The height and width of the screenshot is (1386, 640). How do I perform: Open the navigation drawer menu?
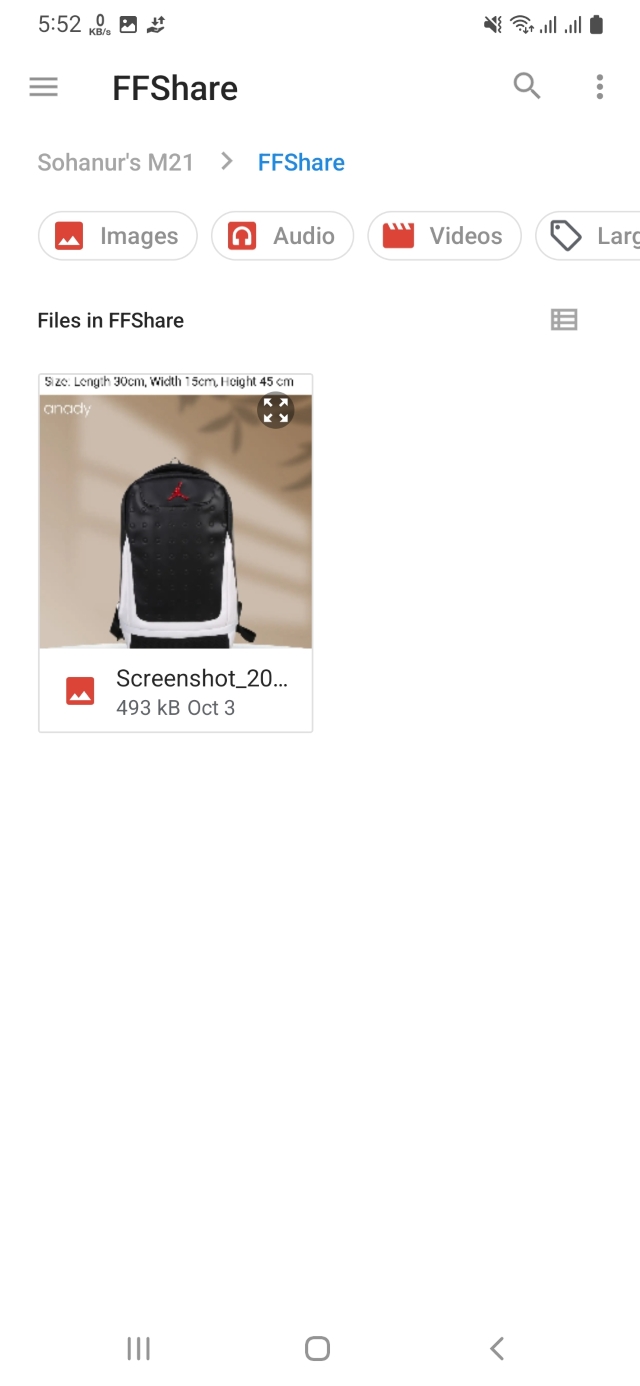43,88
